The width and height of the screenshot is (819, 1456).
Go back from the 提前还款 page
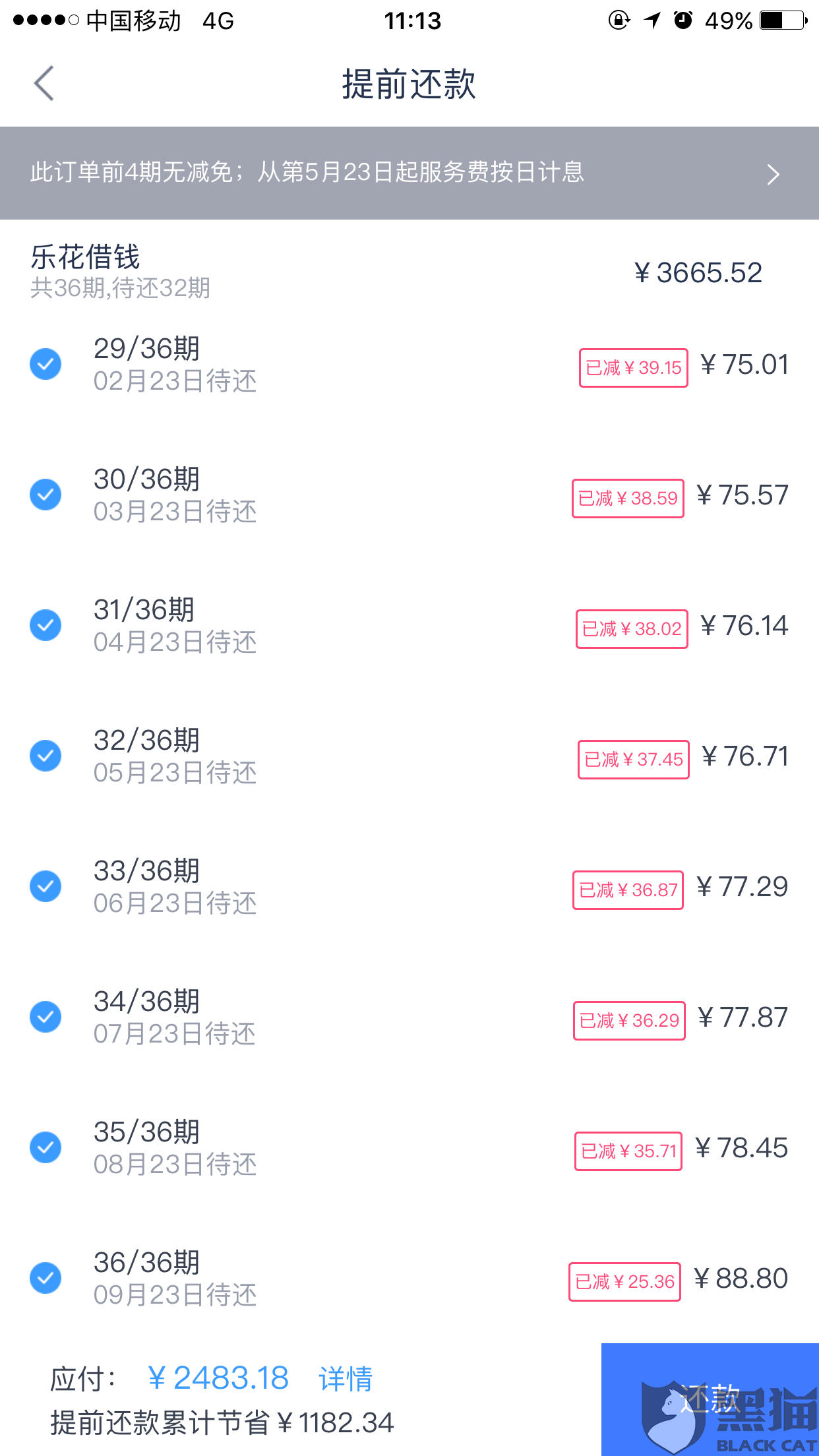click(x=44, y=84)
